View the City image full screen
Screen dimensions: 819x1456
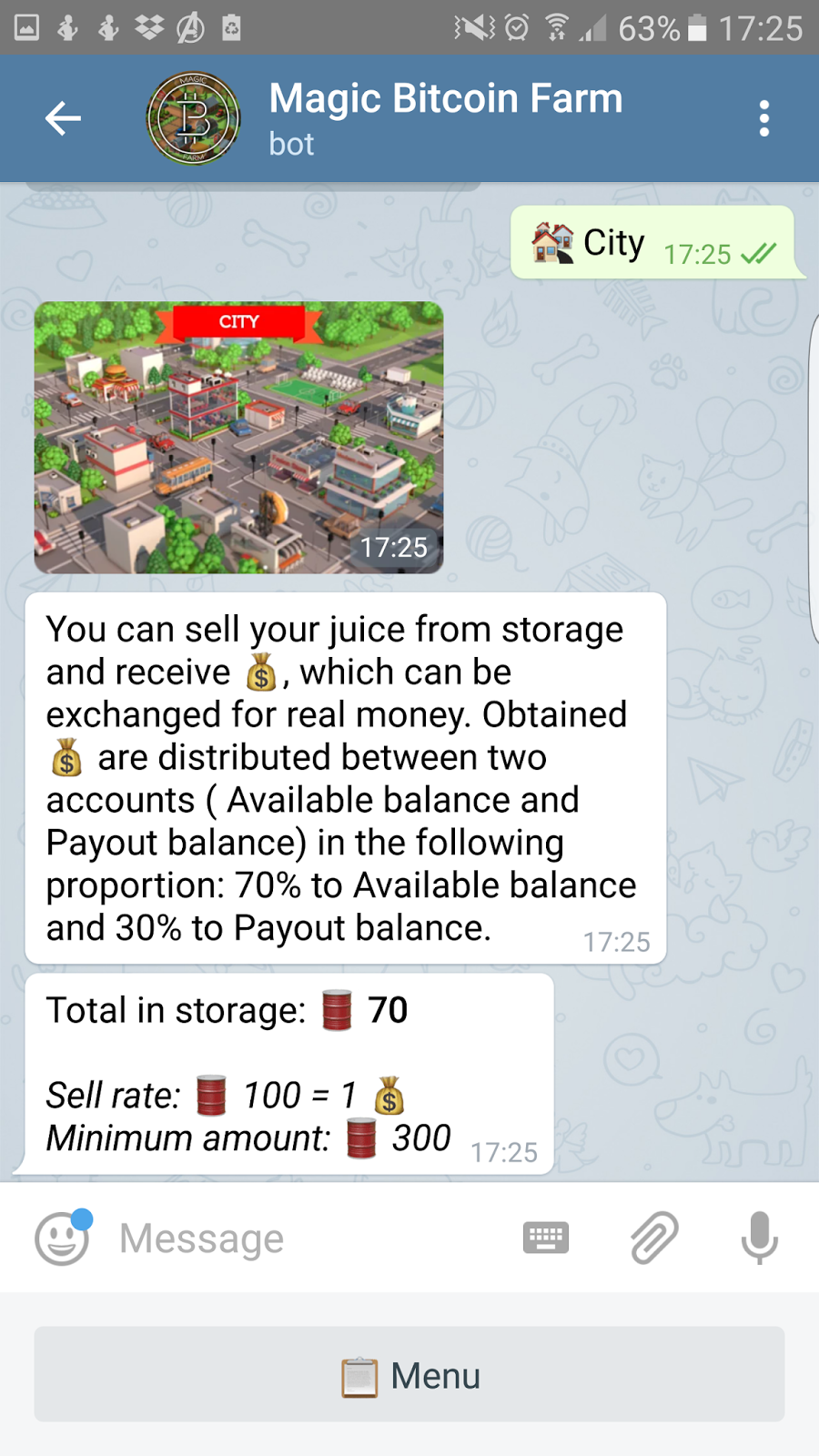(238, 438)
